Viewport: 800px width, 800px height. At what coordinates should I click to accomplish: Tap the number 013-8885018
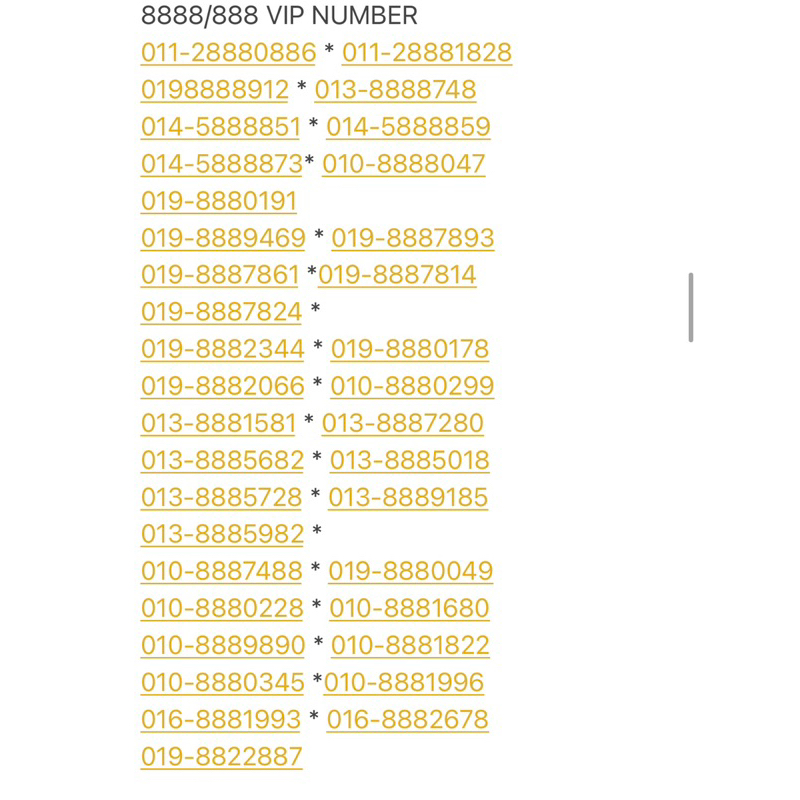tap(410, 460)
